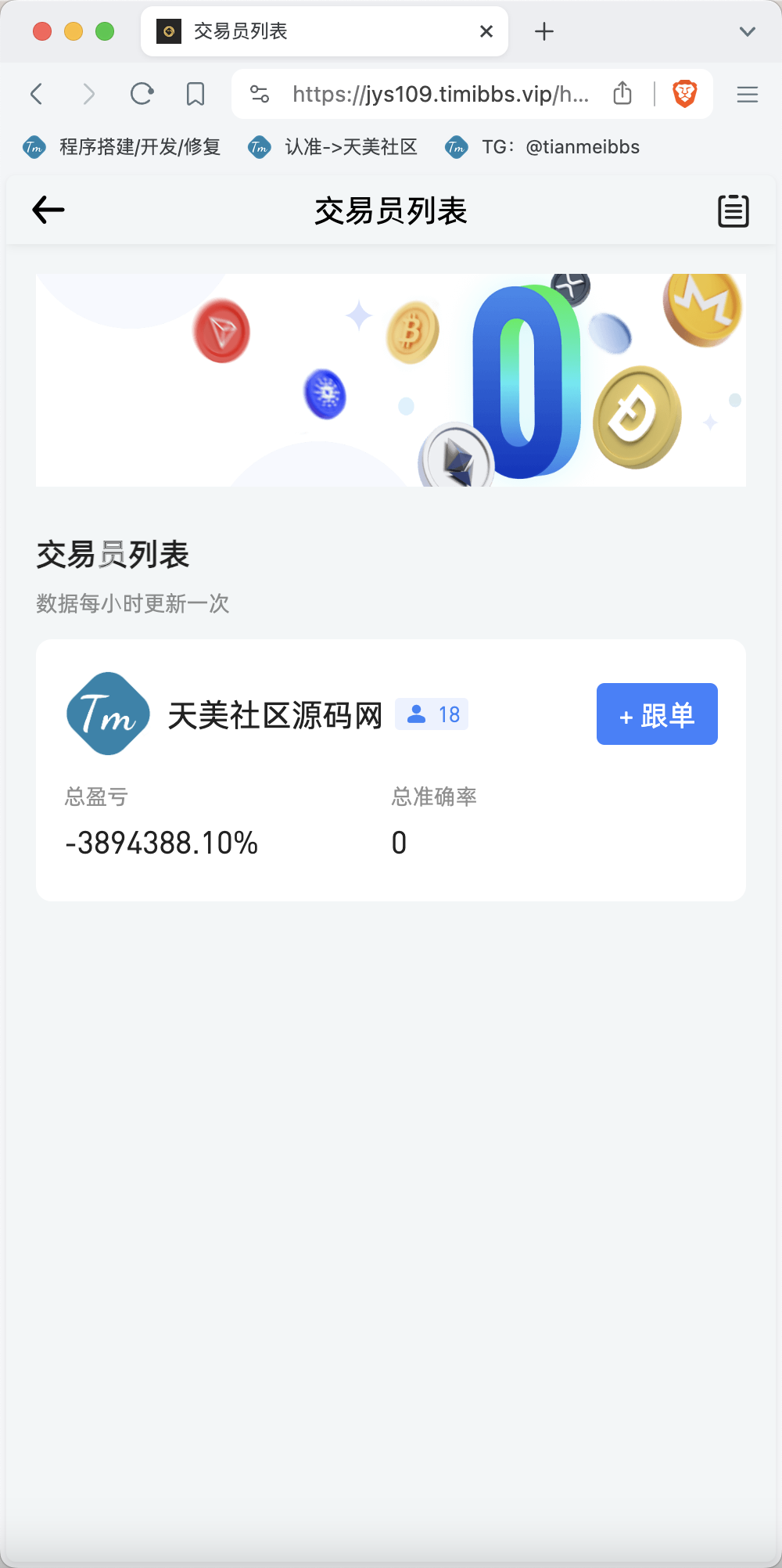Open the TG: @tianmeibbs bookmark
The image size is (782, 1568).
click(x=543, y=147)
